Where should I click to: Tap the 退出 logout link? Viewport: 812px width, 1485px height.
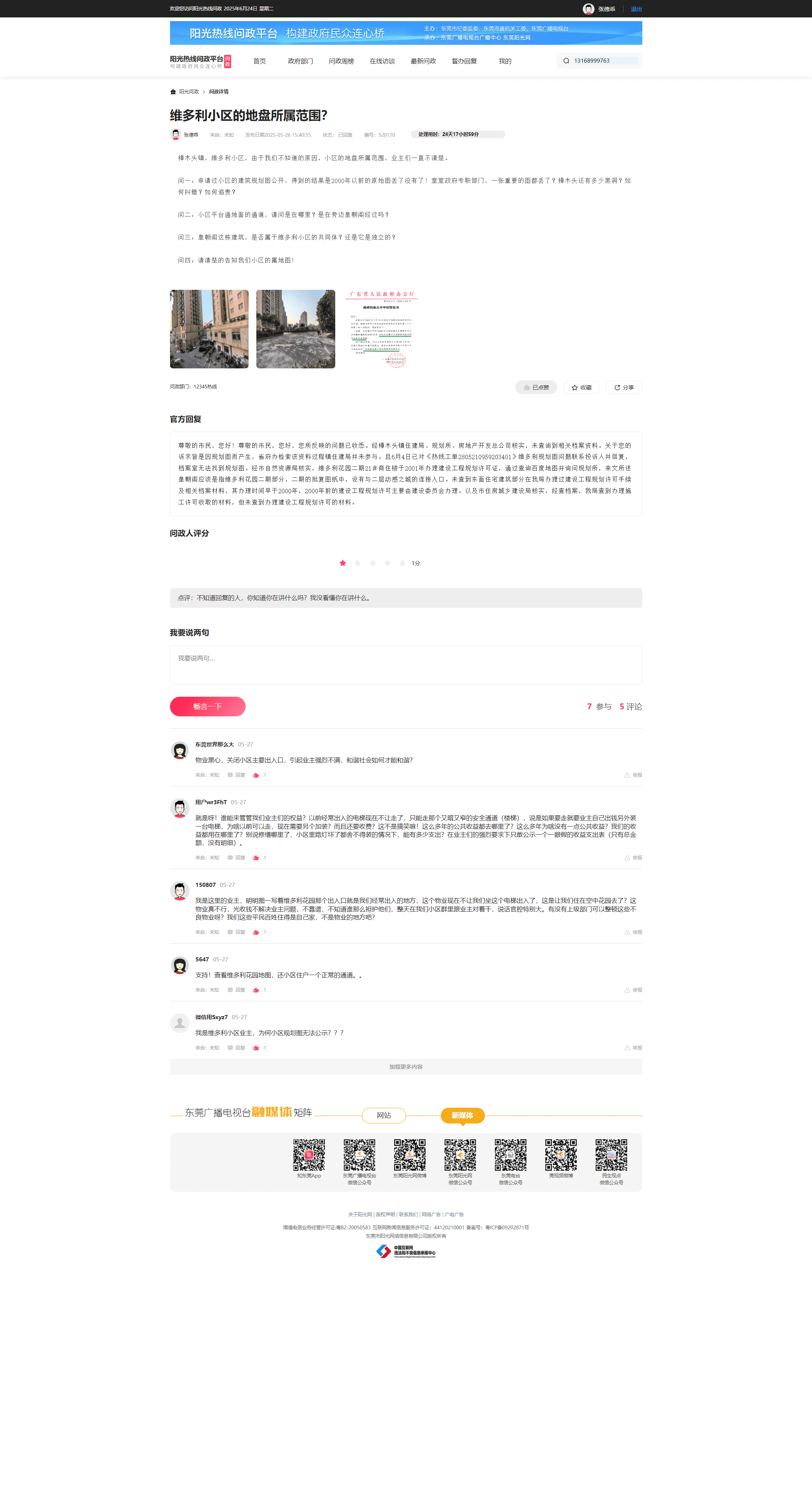pos(636,9)
